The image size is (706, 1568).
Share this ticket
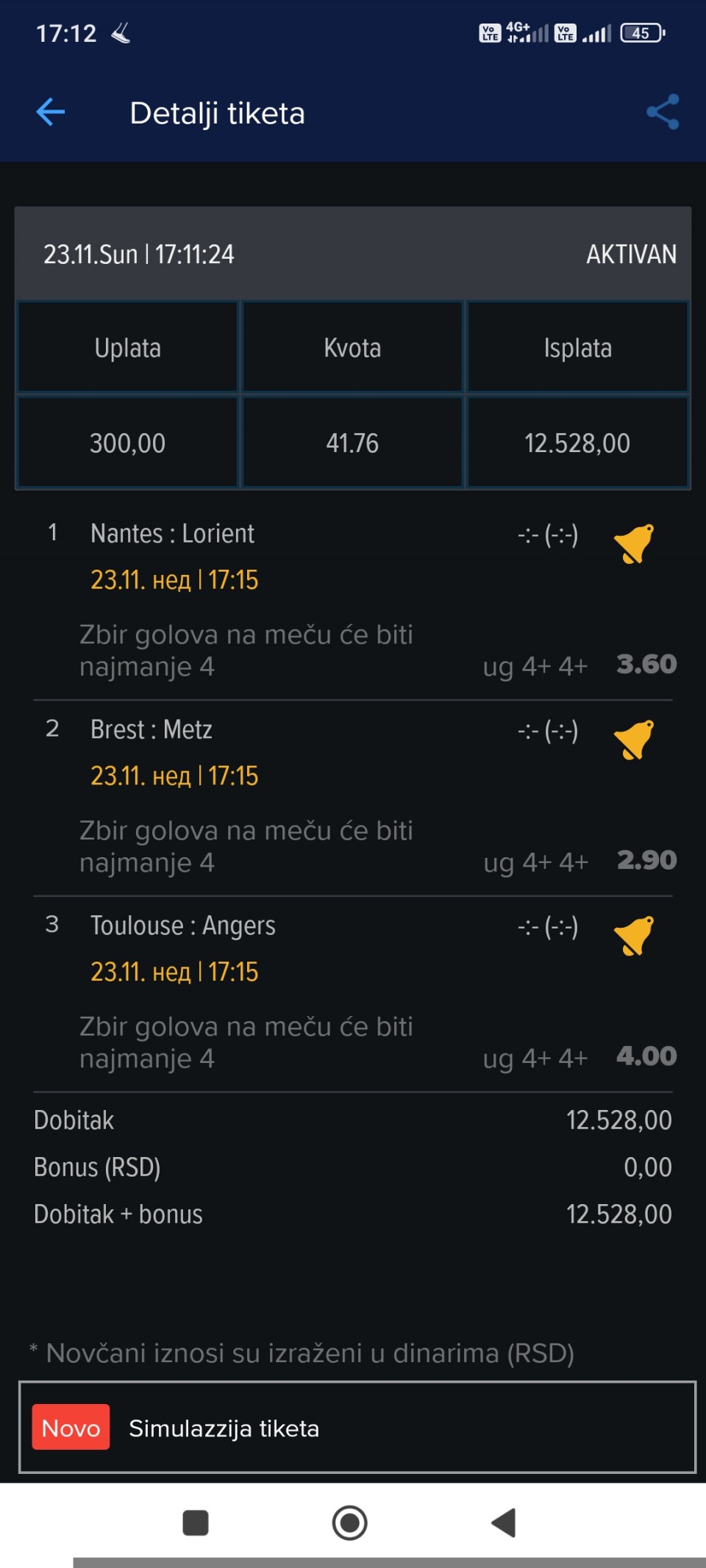coord(663,112)
